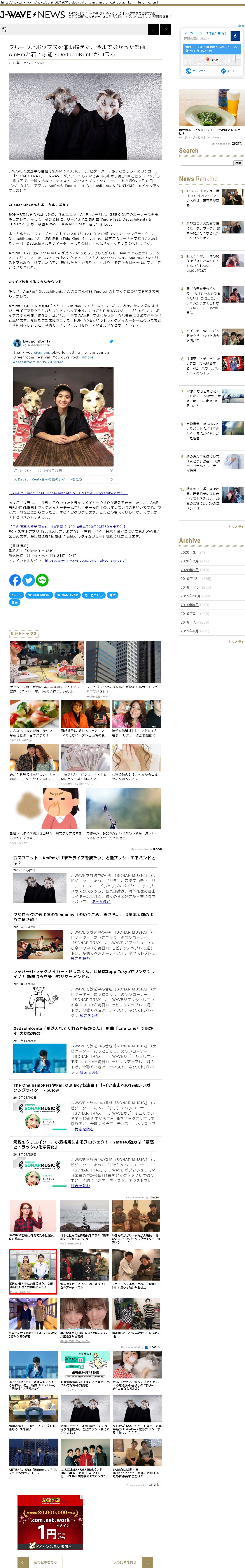
Task: Share this article on Twitter
Action: click(29, 580)
